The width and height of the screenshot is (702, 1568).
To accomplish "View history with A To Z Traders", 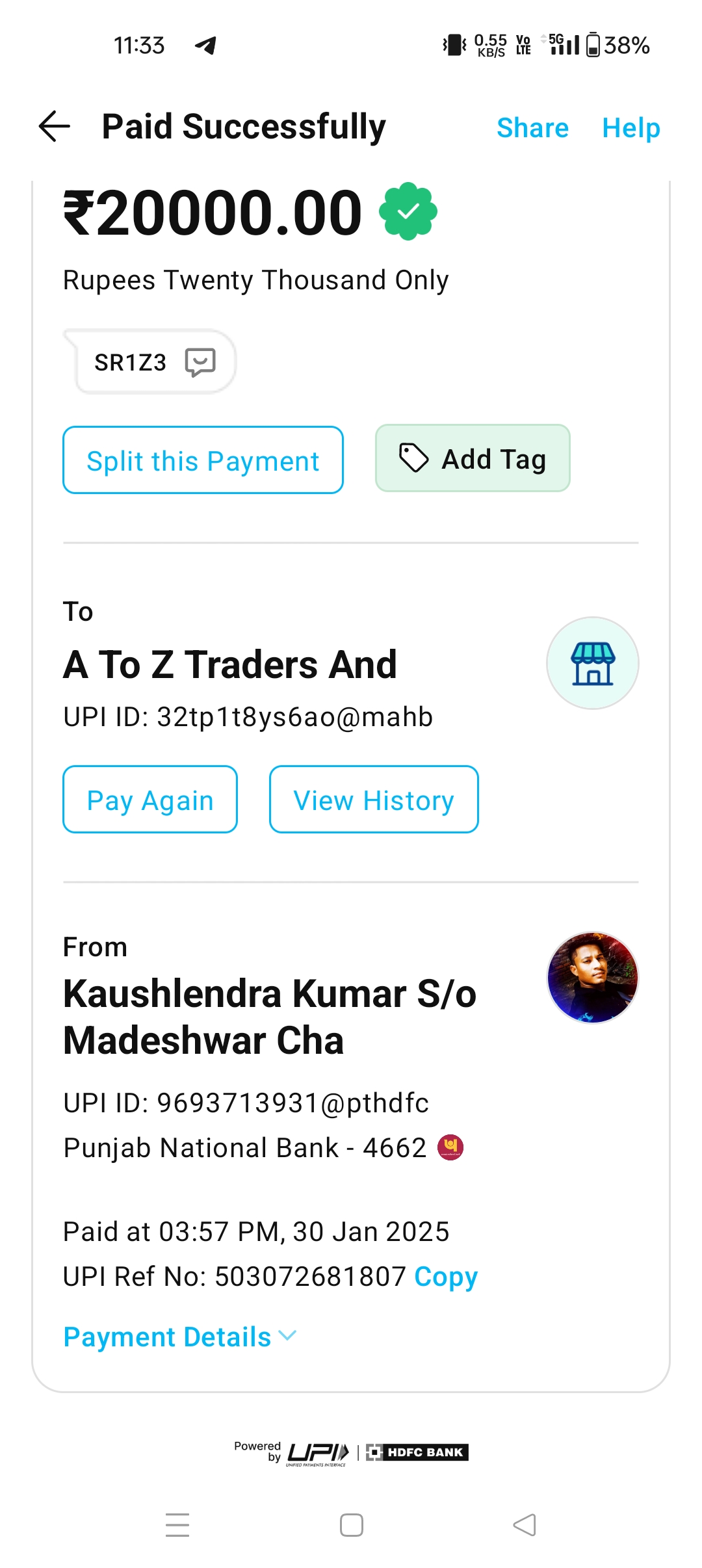I will [x=374, y=800].
